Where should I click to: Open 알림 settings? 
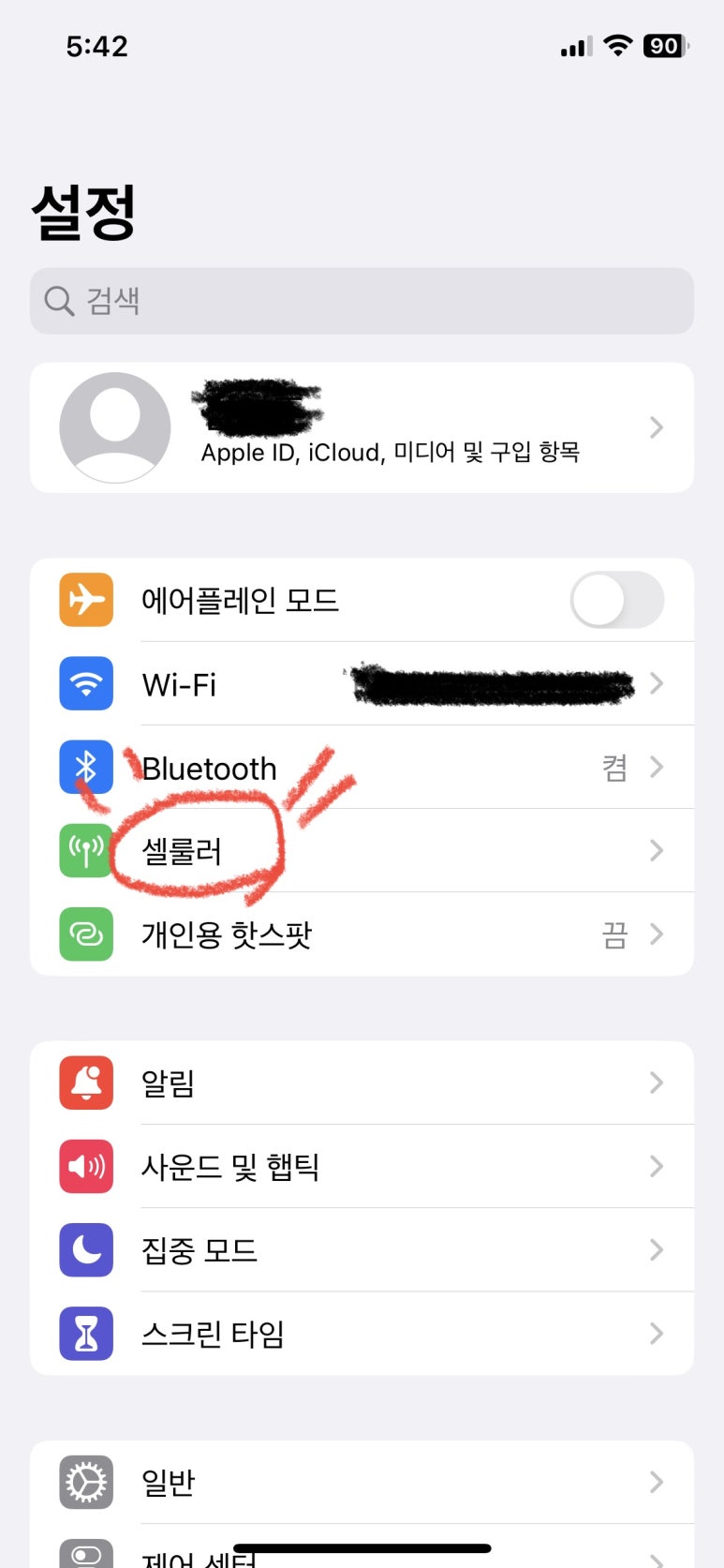362,1083
